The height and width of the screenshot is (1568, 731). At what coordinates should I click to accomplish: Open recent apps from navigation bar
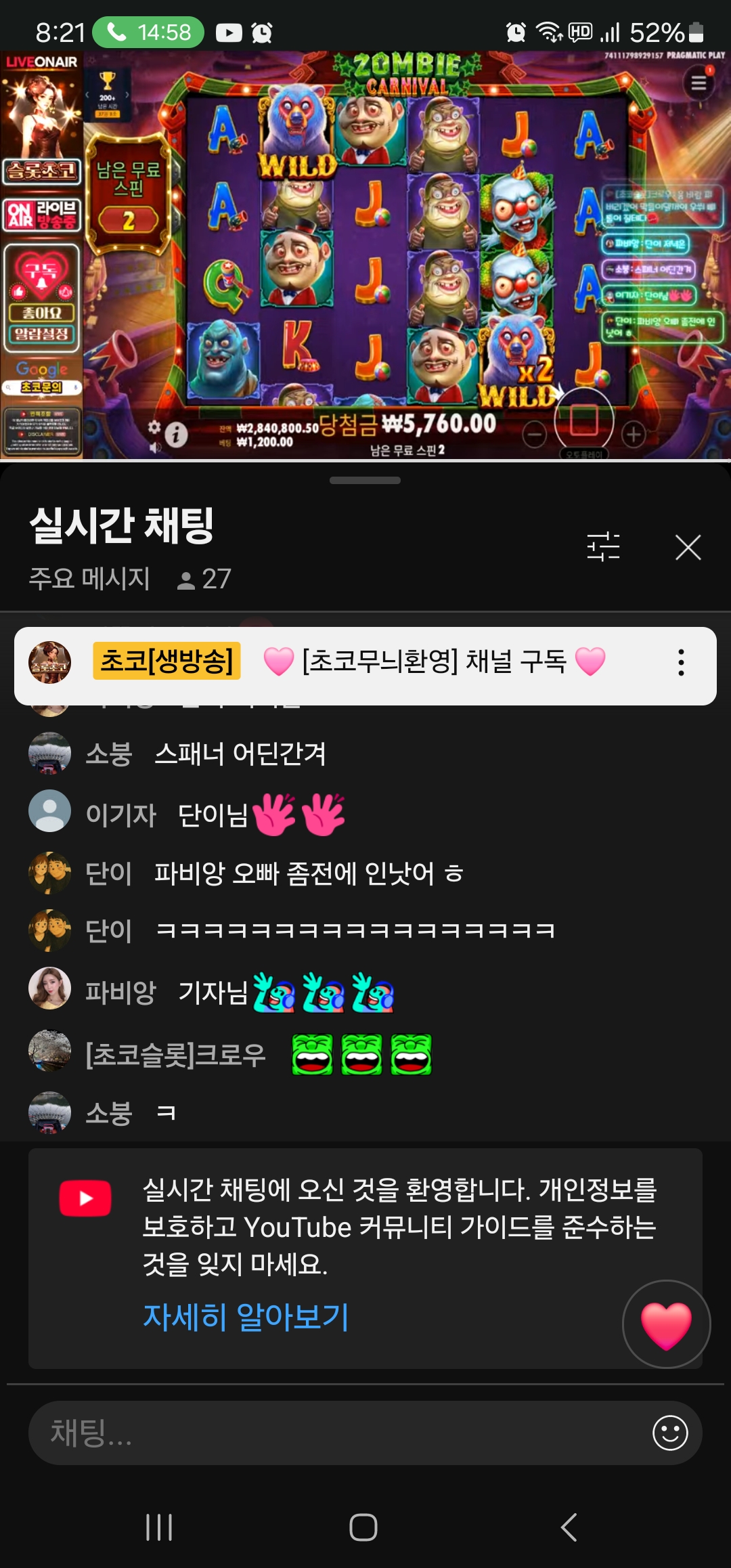pyautogui.click(x=160, y=1527)
